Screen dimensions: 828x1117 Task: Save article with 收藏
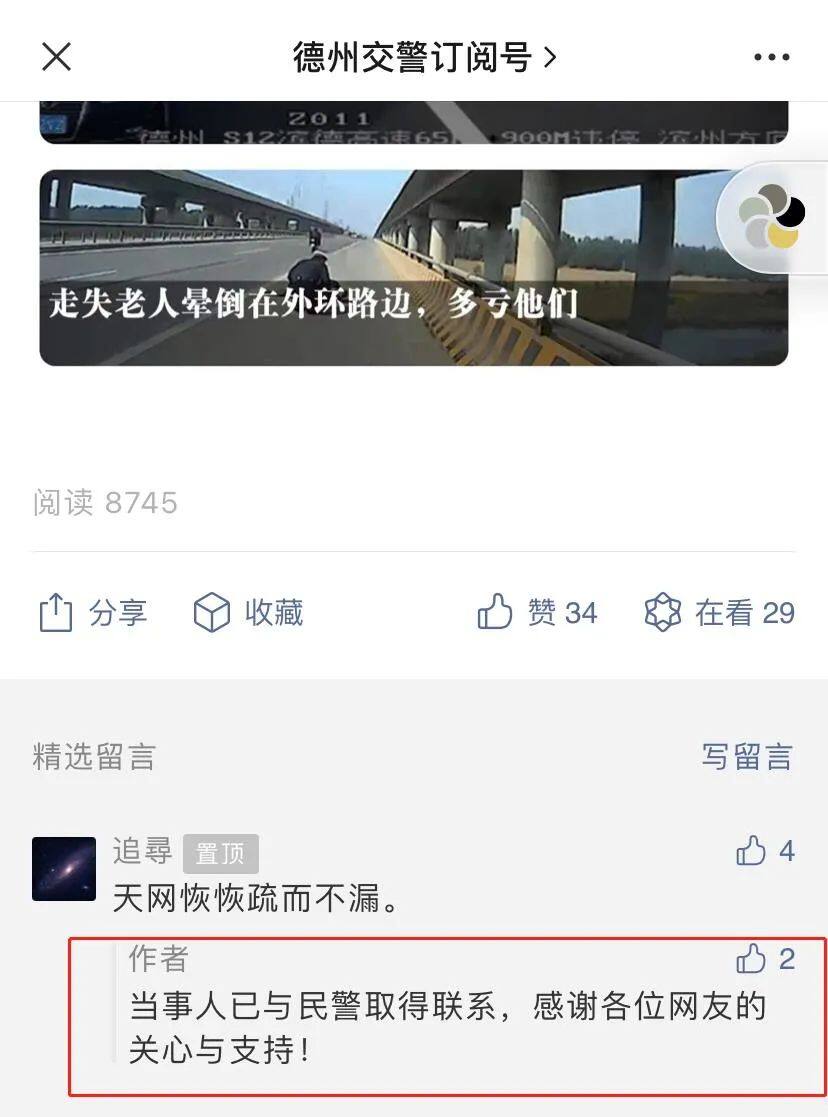[248, 612]
